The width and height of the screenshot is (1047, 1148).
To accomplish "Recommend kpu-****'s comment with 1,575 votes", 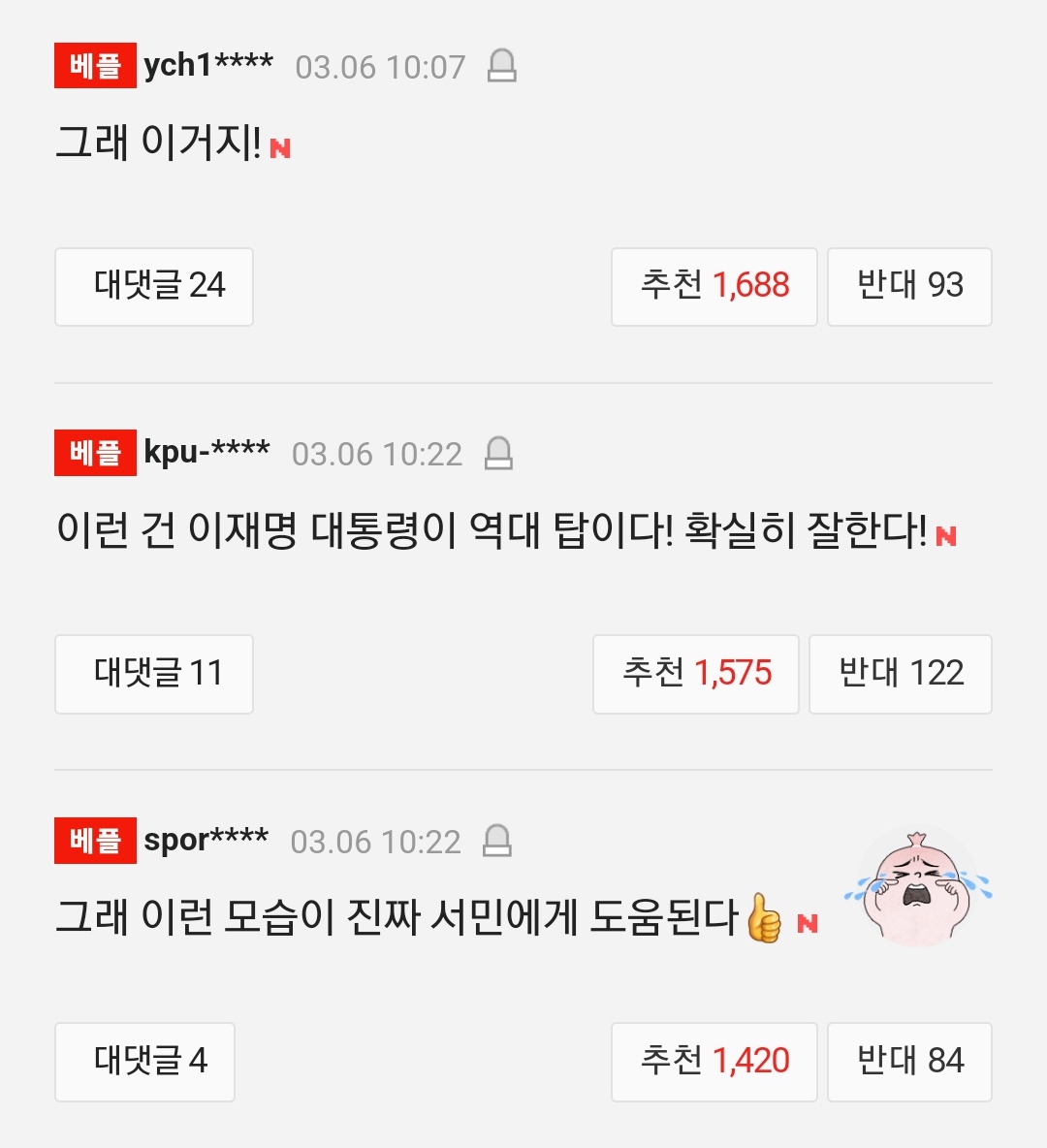I will point(696,674).
